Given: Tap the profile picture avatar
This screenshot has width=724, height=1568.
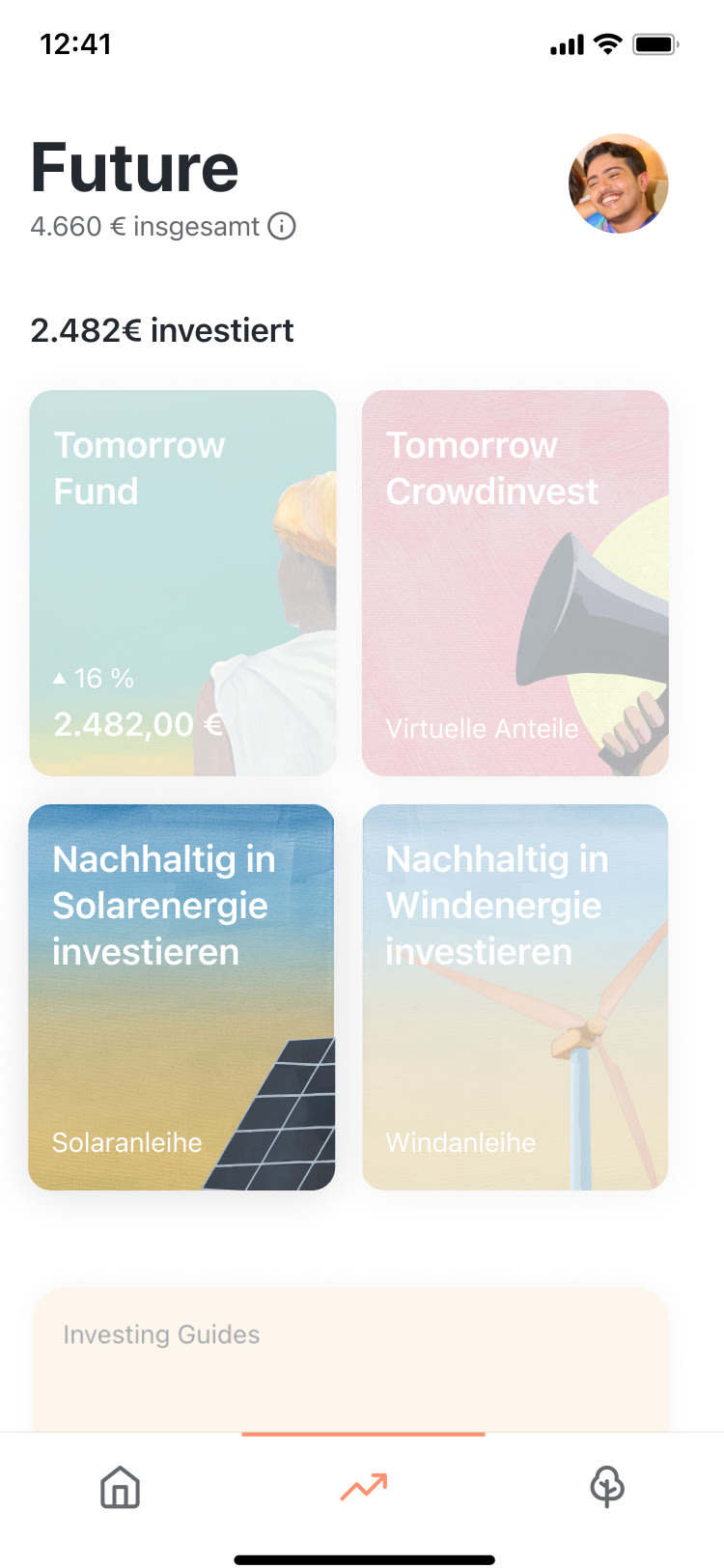Looking at the screenshot, I should pyautogui.click(x=618, y=183).
